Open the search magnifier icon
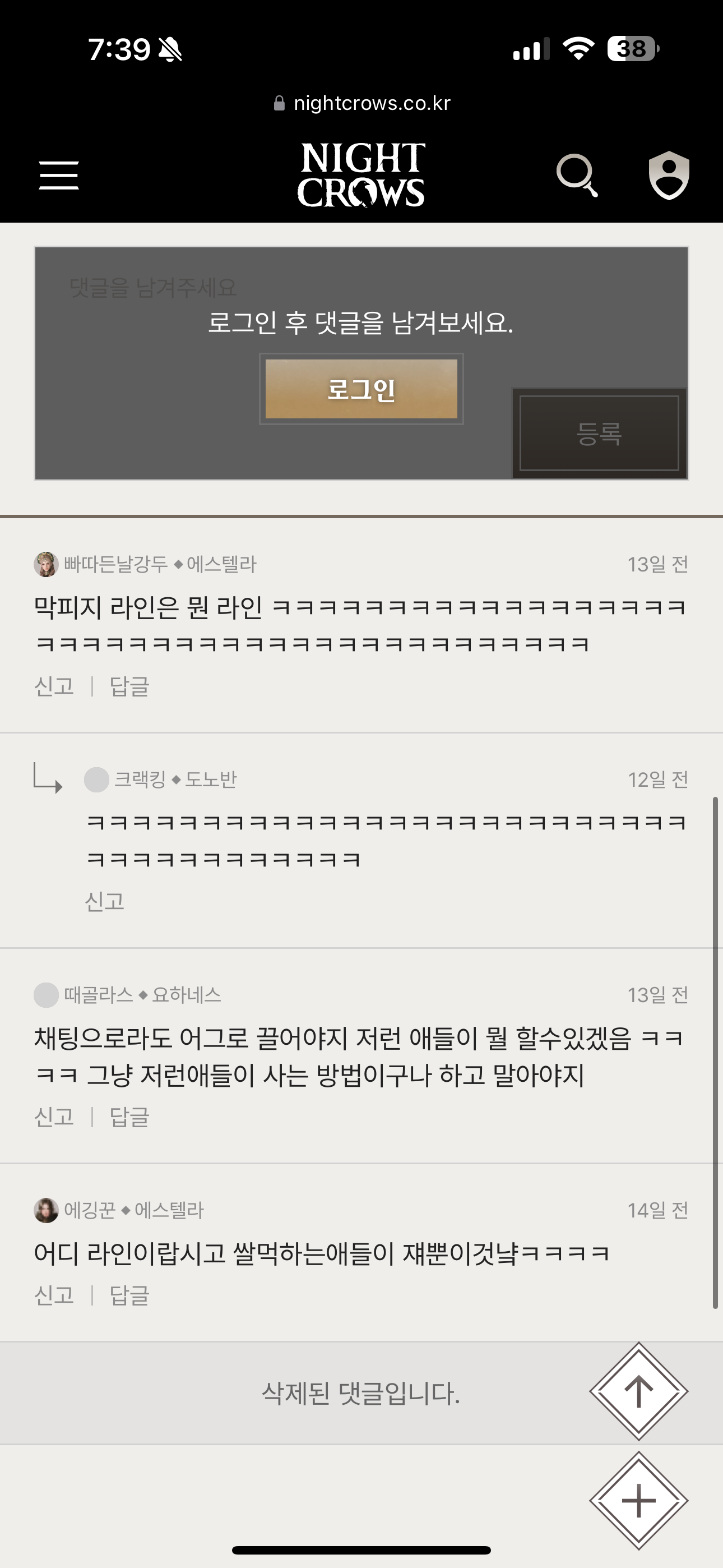 577,176
